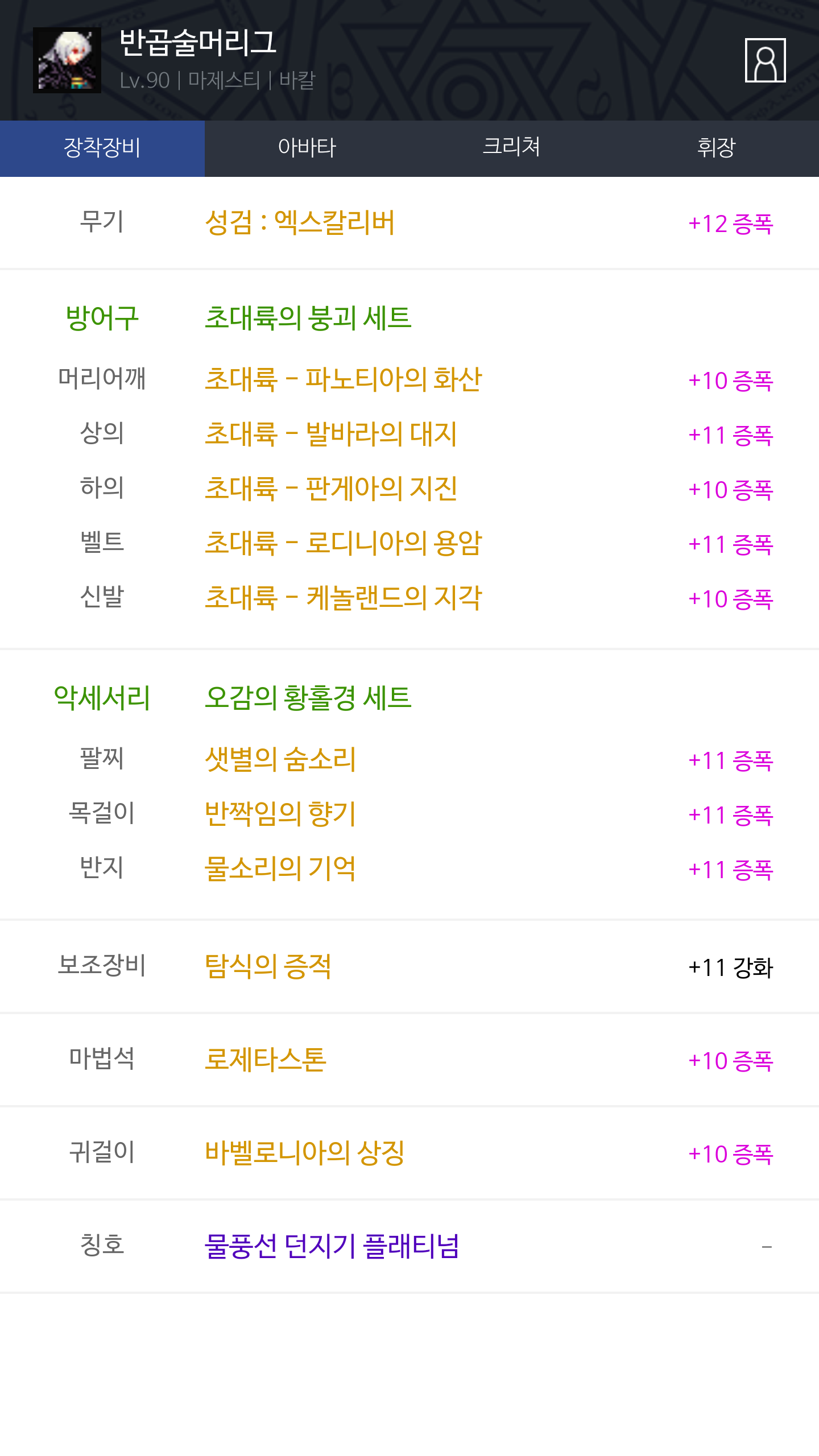Viewport: 819px width, 1456px height.
Task: Open 초대륙 - 발바라의 대지 item
Action: [330, 434]
